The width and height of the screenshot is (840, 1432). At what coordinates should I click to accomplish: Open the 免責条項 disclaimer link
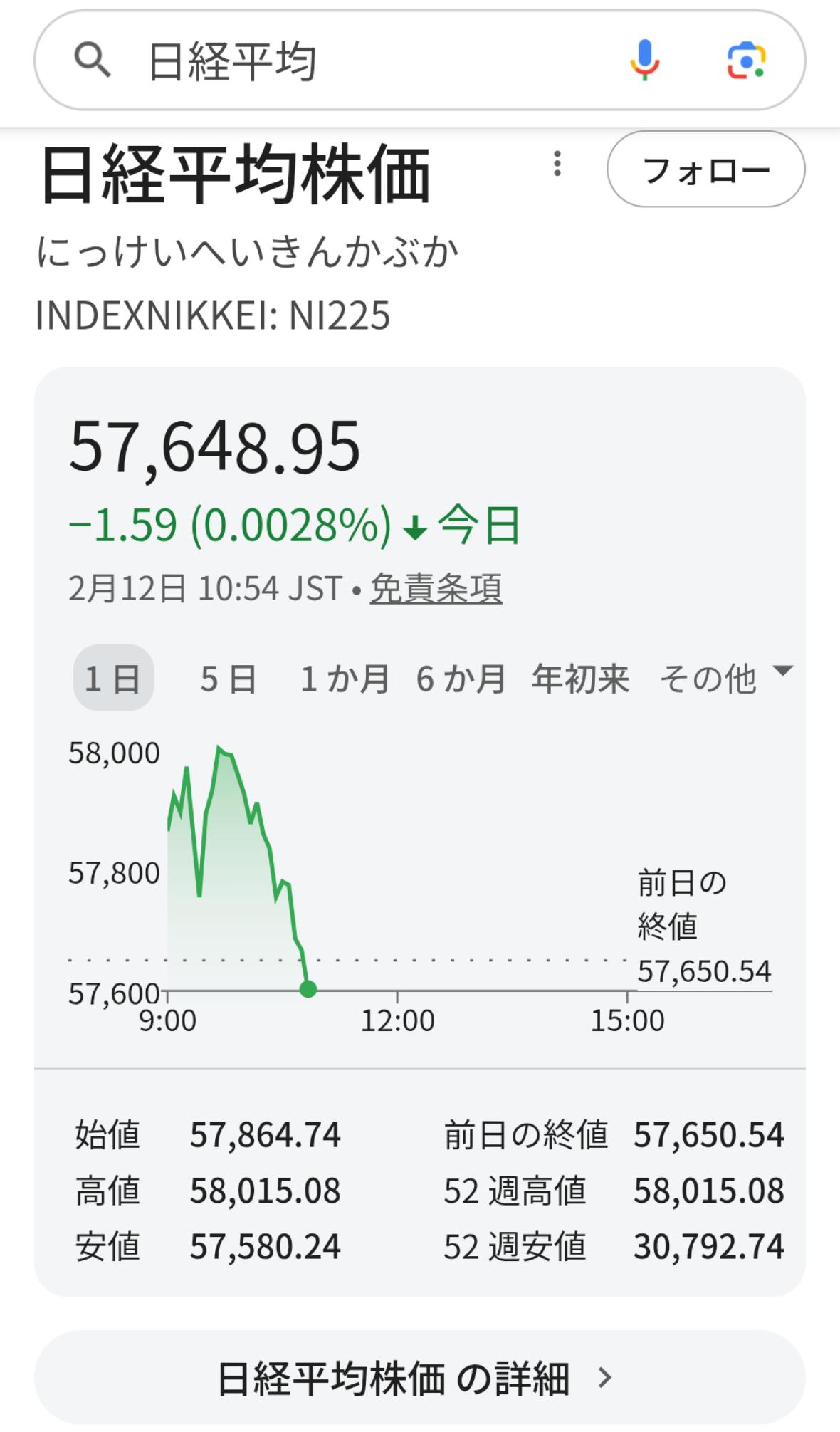pyautogui.click(x=436, y=589)
